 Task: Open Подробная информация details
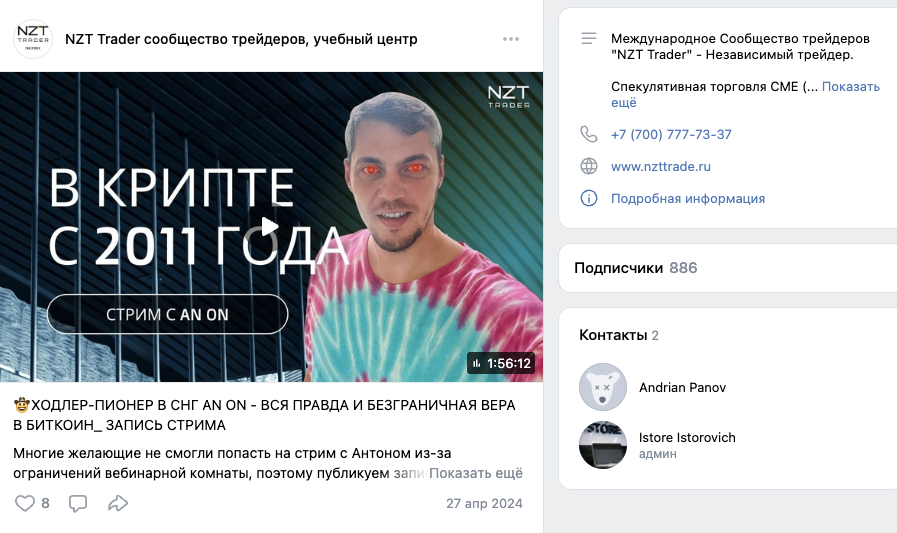[687, 198]
